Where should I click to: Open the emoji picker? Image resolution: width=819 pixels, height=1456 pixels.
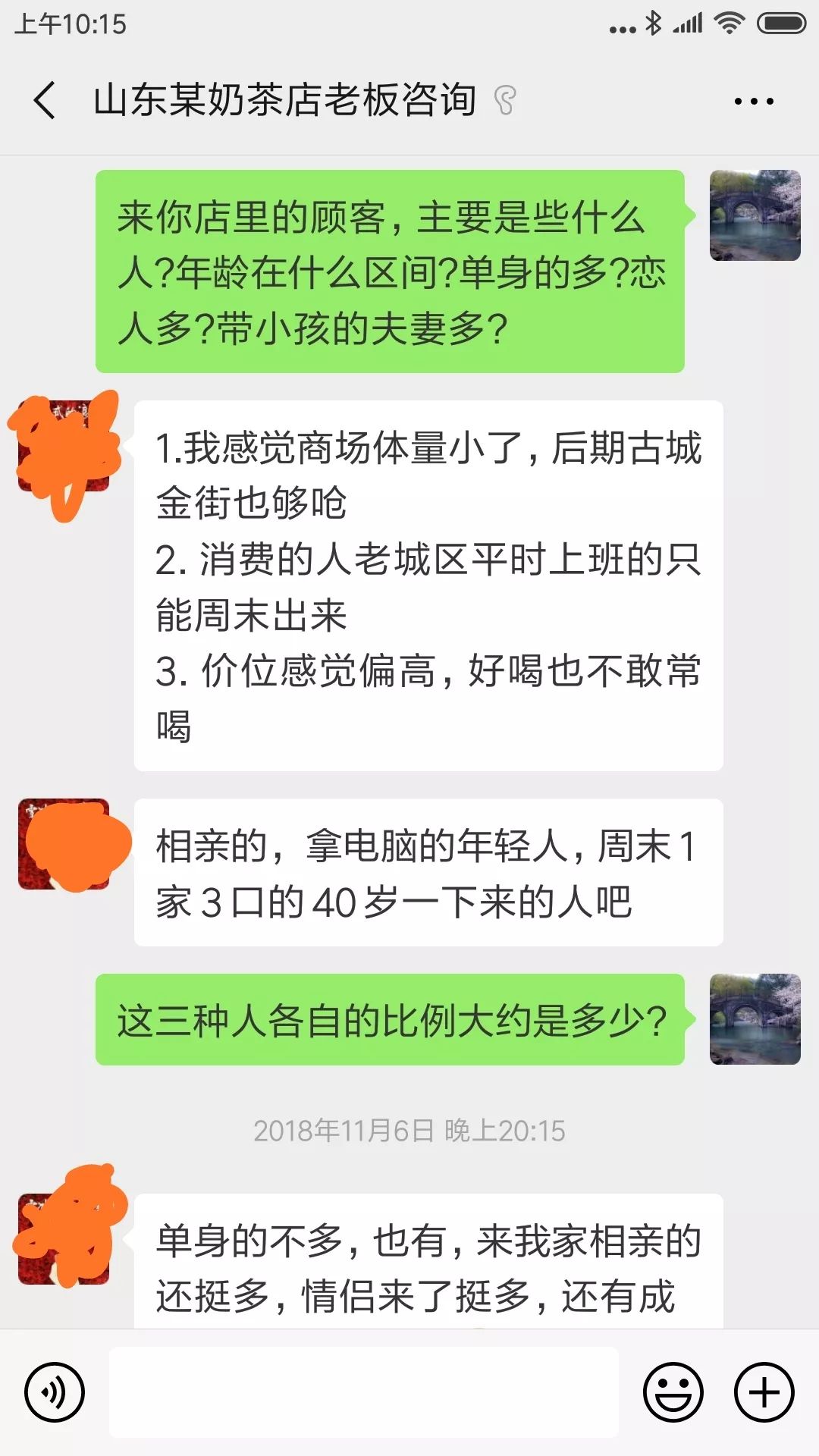[673, 1392]
